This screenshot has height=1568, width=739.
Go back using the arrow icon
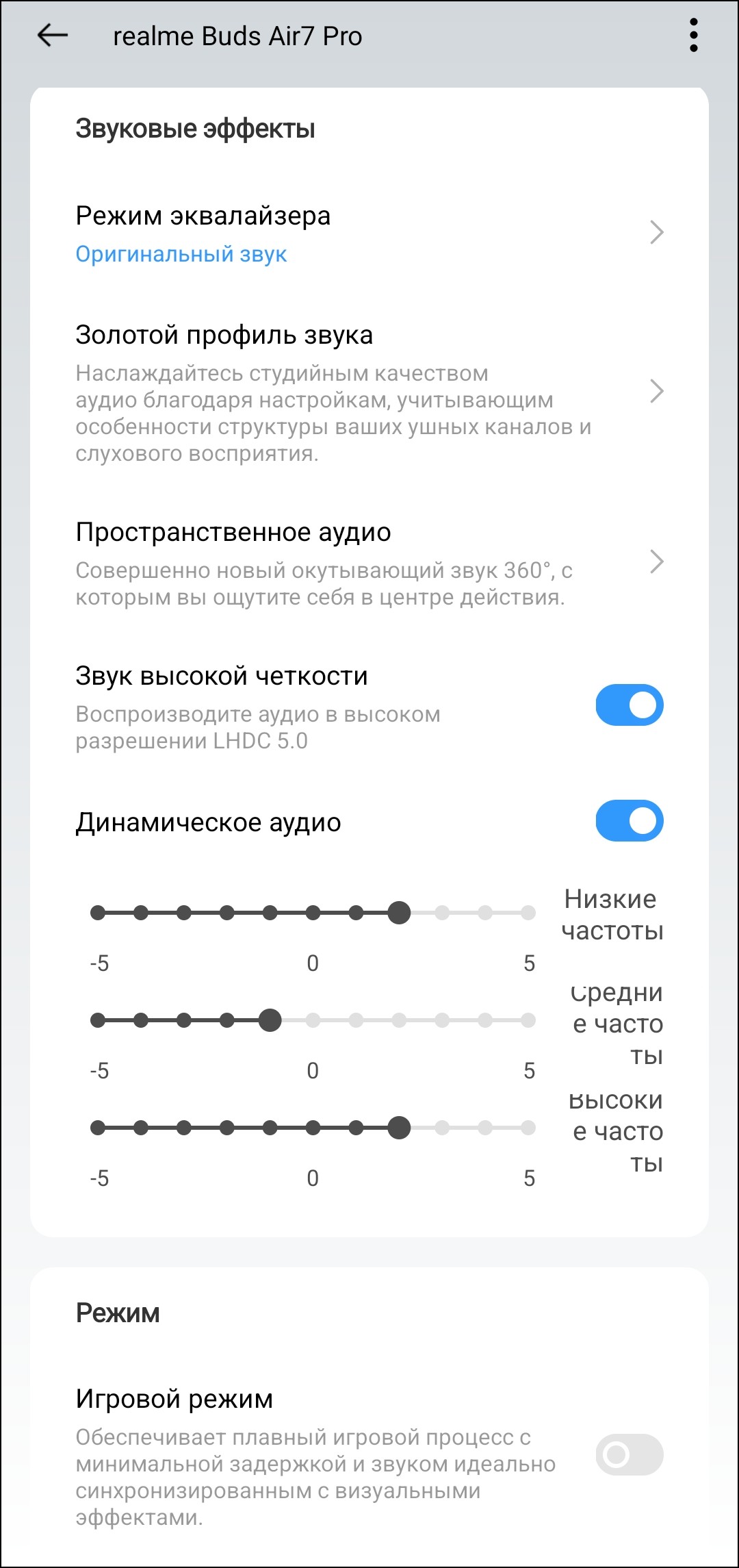pyautogui.click(x=53, y=35)
